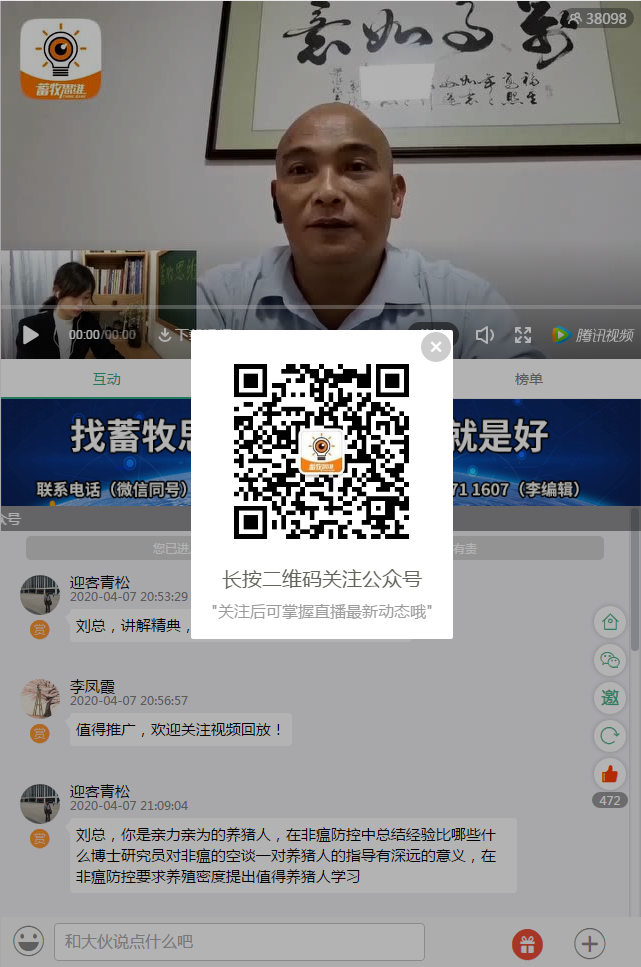Tap the home icon on the side
This screenshot has width=641, height=967.
coord(609,622)
